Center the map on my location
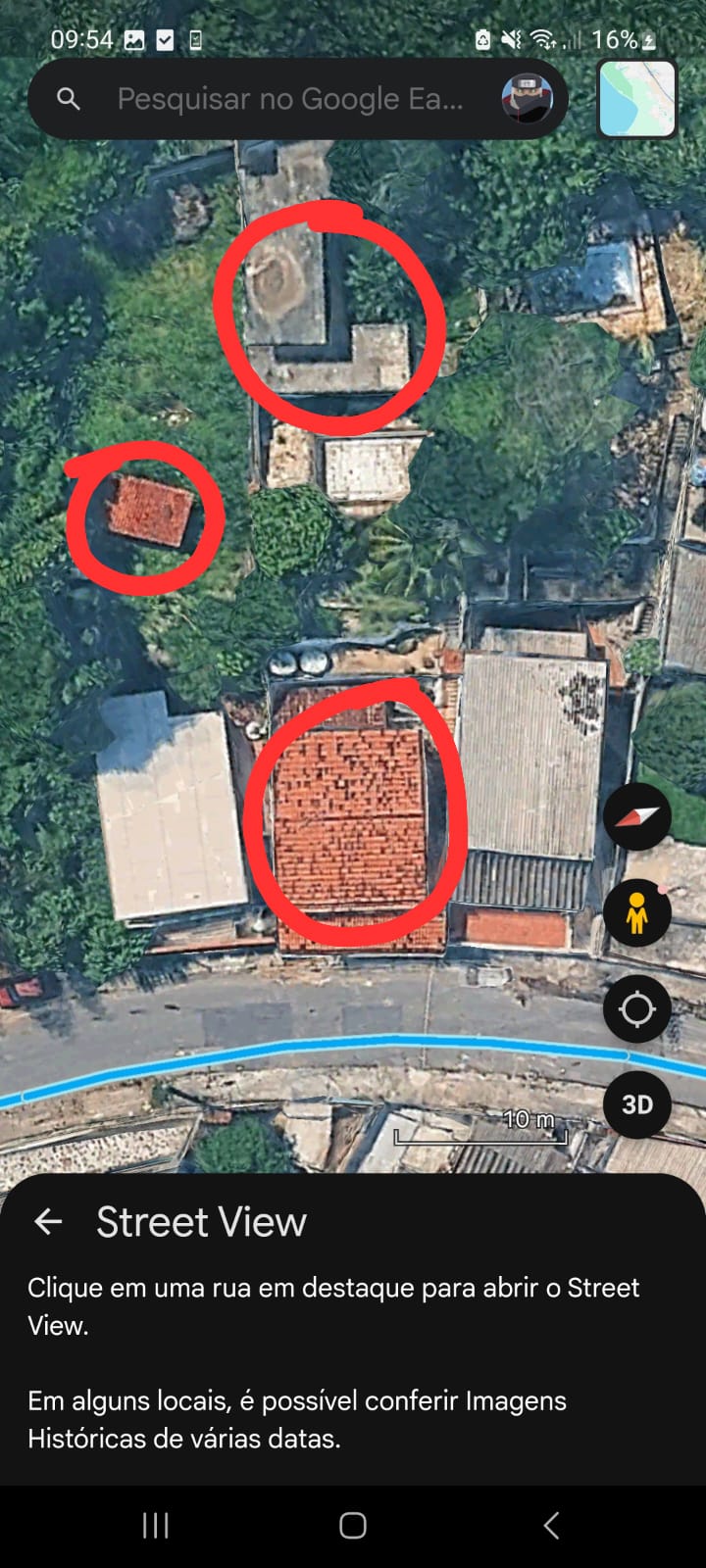This screenshot has width=706, height=1568. pos(637,1008)
